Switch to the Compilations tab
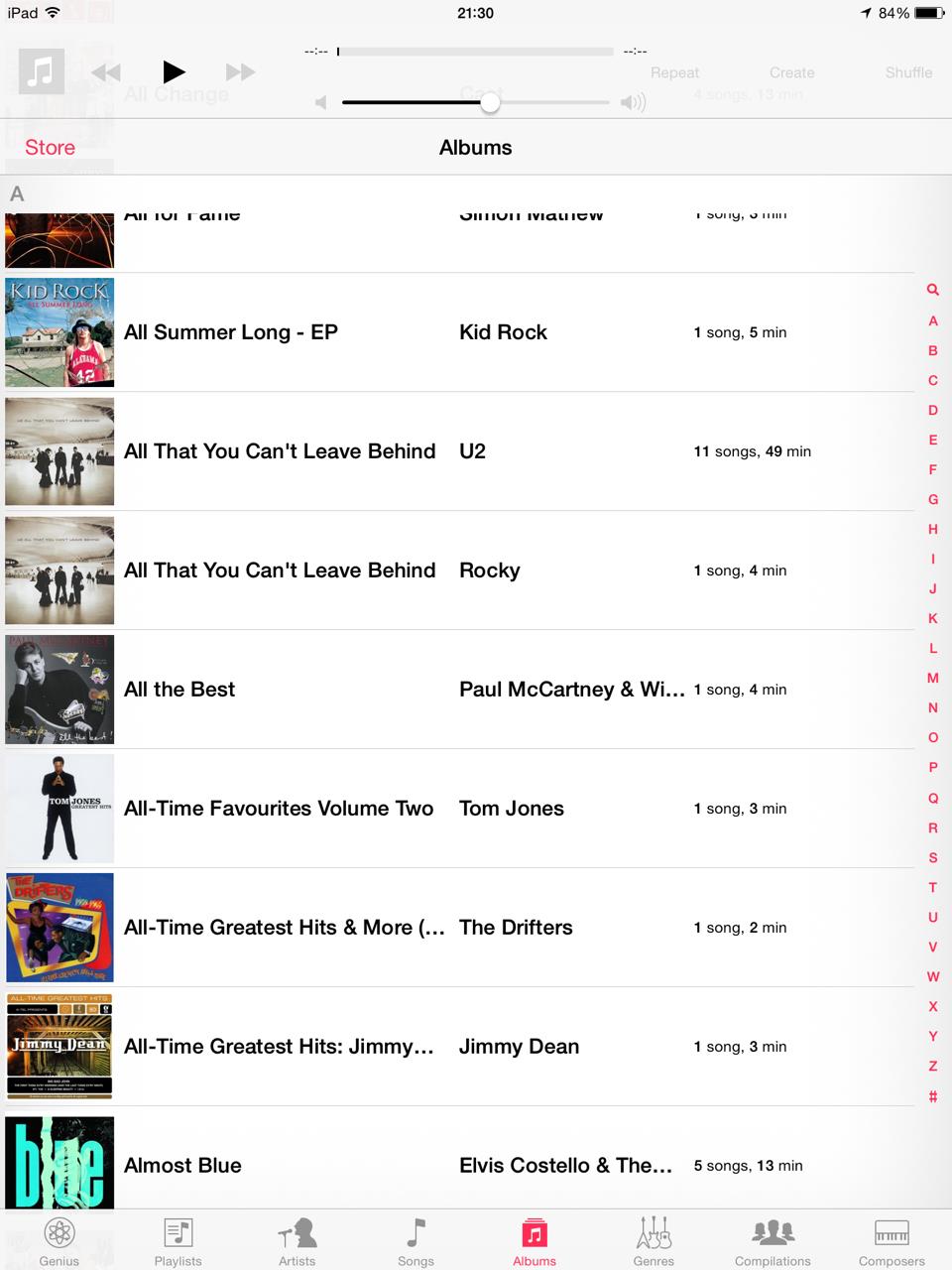Screen dimensions: 952x1270 pos(773,1241)
